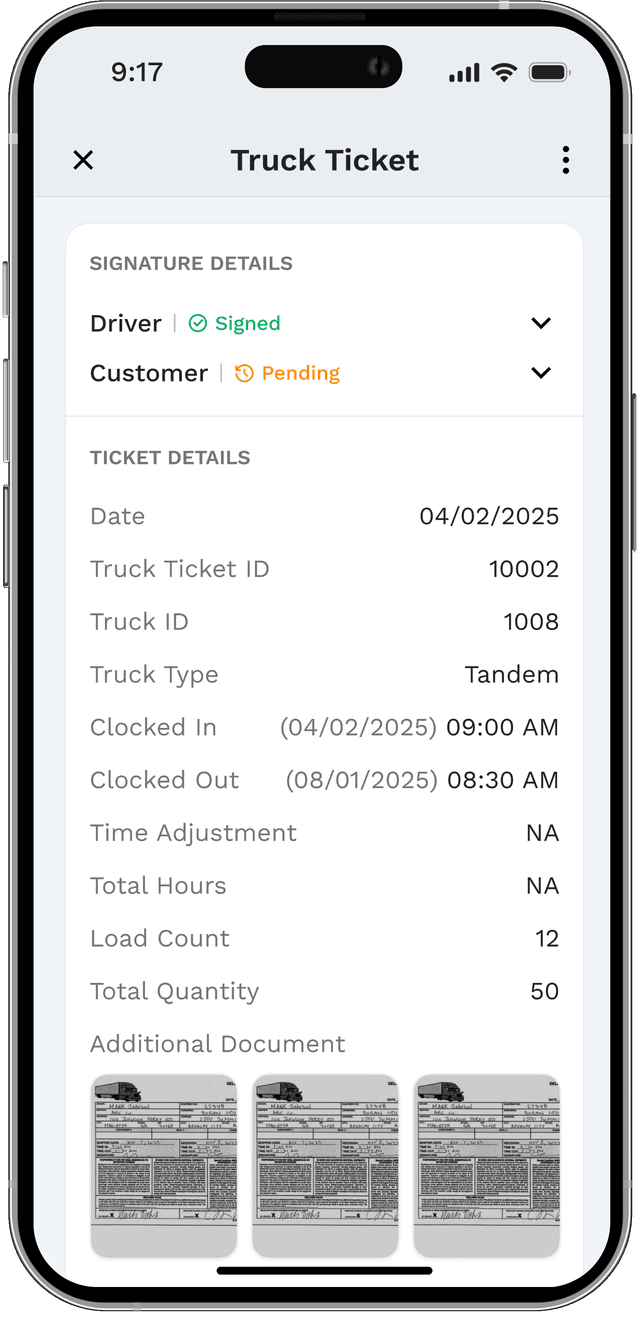Open the three-dot overflow menu
This screenshot has width=640, height=1320.
coord(566,160)
